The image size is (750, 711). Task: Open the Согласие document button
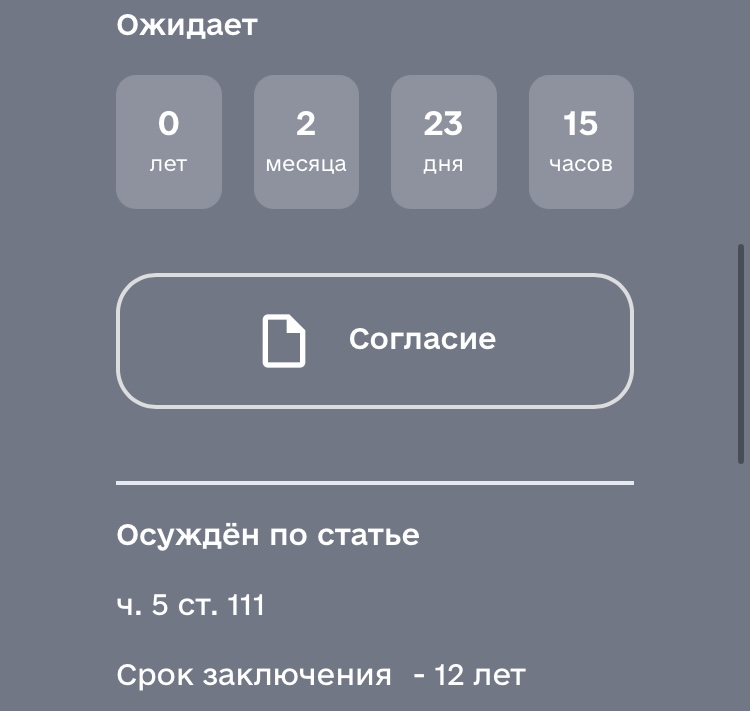point(375,340)
